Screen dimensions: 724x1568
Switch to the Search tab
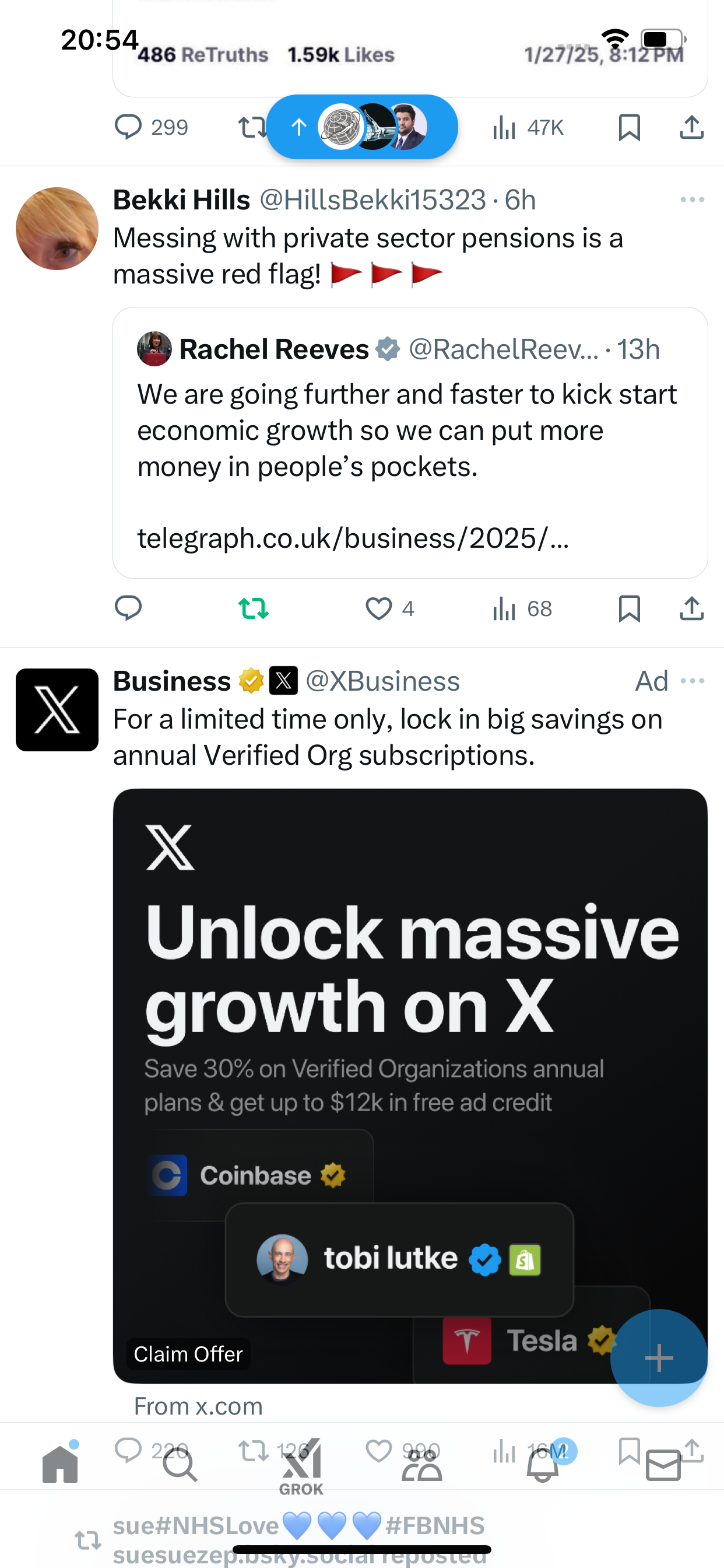click(x=180, y=1465)
